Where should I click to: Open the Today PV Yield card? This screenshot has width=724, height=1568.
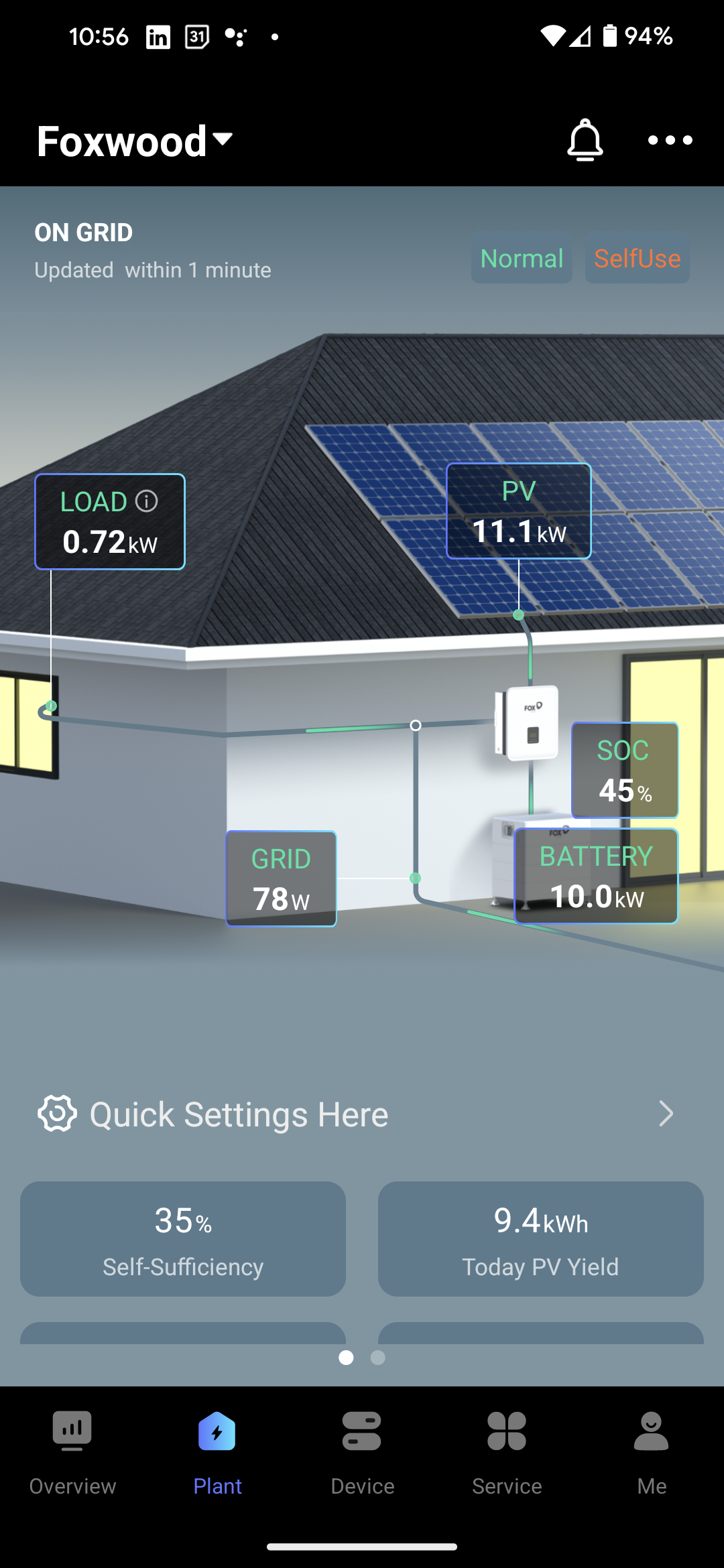pyautogui.click(x=540, y=1239)
